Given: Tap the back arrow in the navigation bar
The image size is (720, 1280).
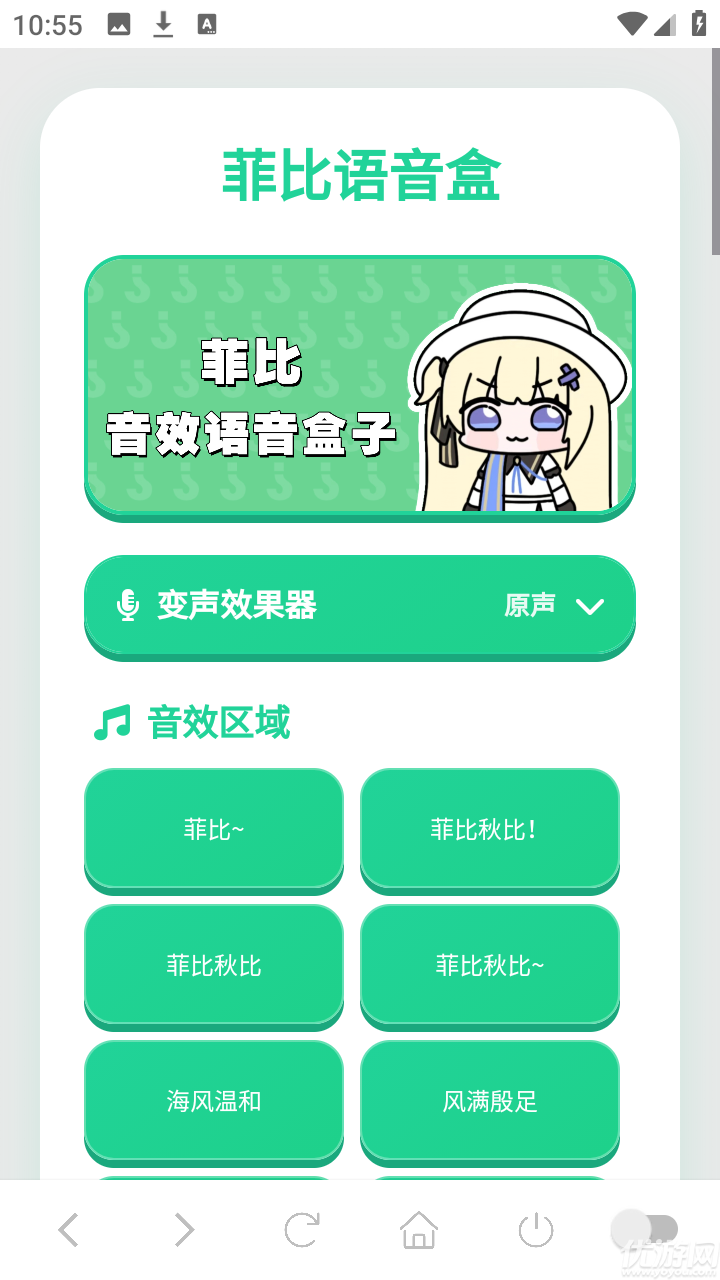Looking at the screenshot, I should coord(67,1229).
